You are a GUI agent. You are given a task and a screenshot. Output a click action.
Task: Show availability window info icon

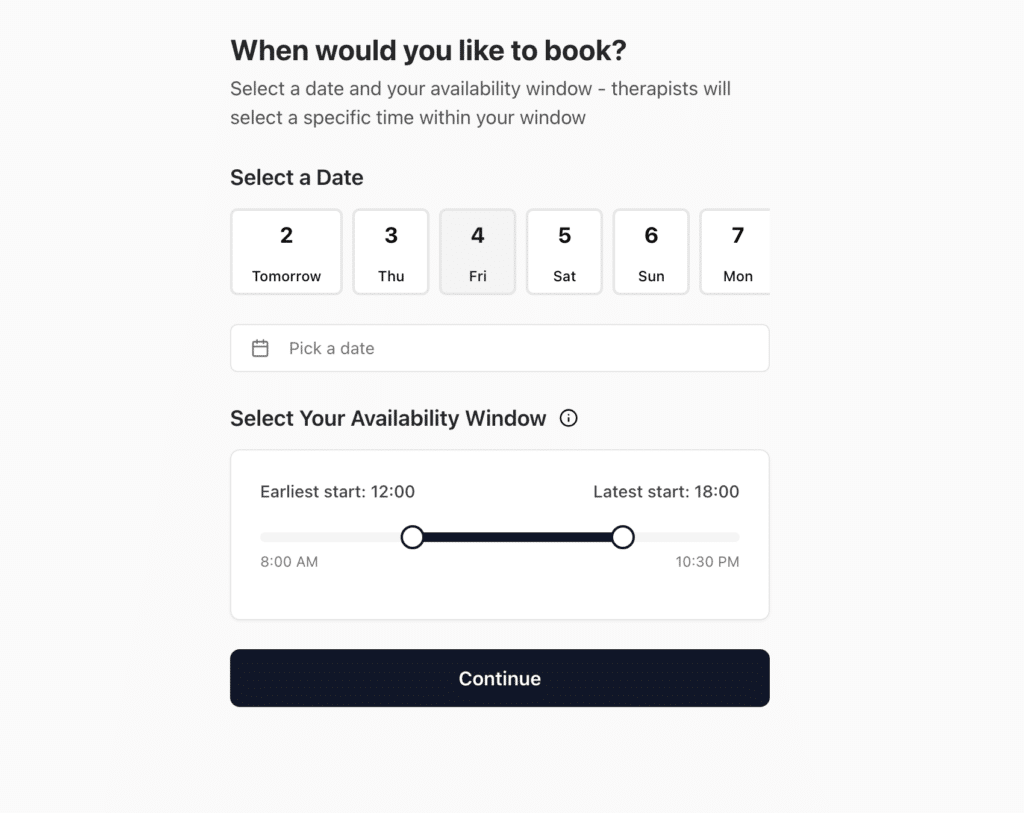point(569,418)
